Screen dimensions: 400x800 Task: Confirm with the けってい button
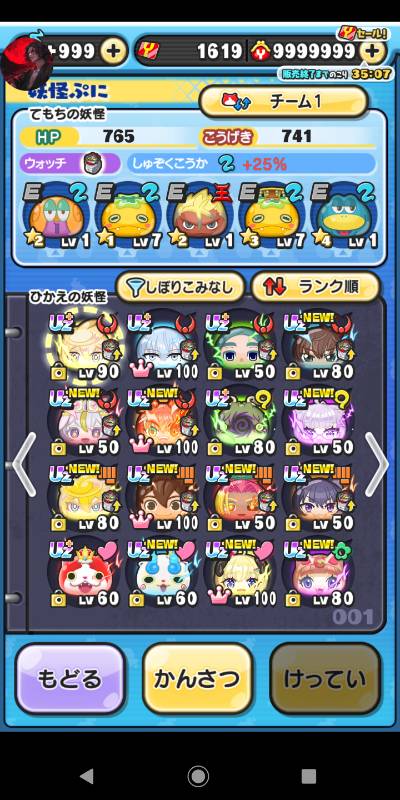[x=325, y=678]
